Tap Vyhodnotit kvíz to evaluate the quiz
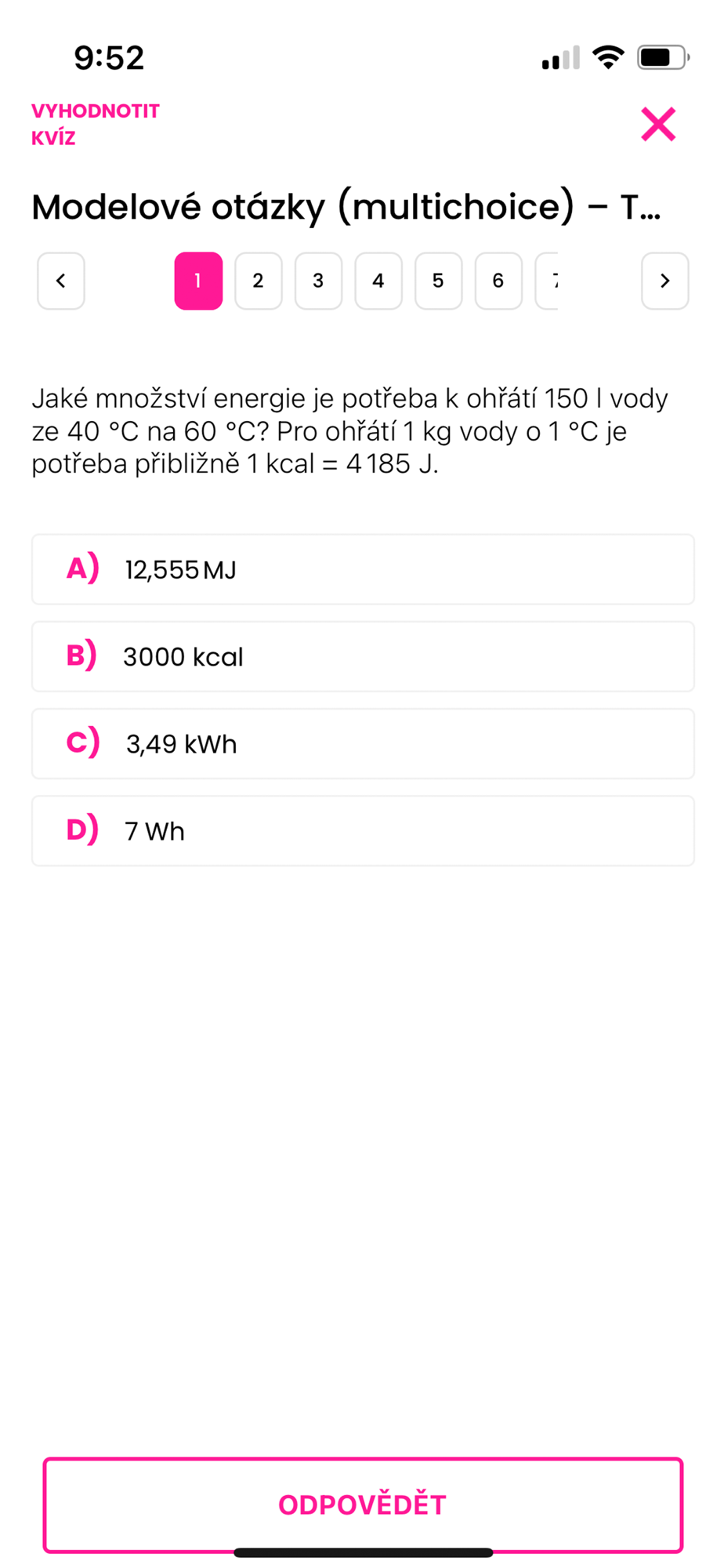This screenshot has width=724, height=1568. [95, 124]
